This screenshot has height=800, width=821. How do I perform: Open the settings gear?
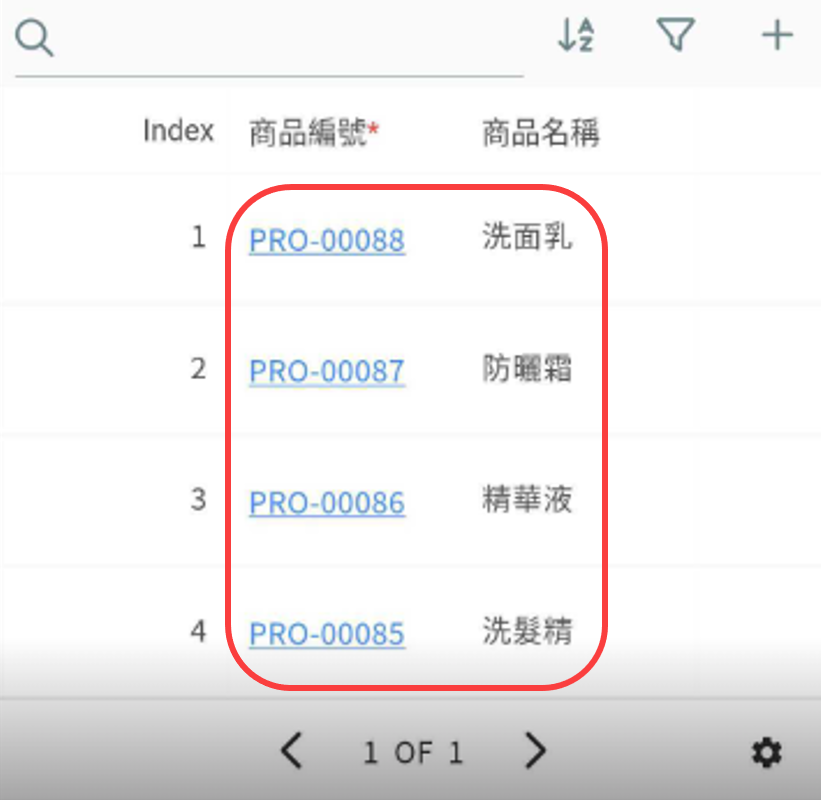767,753
